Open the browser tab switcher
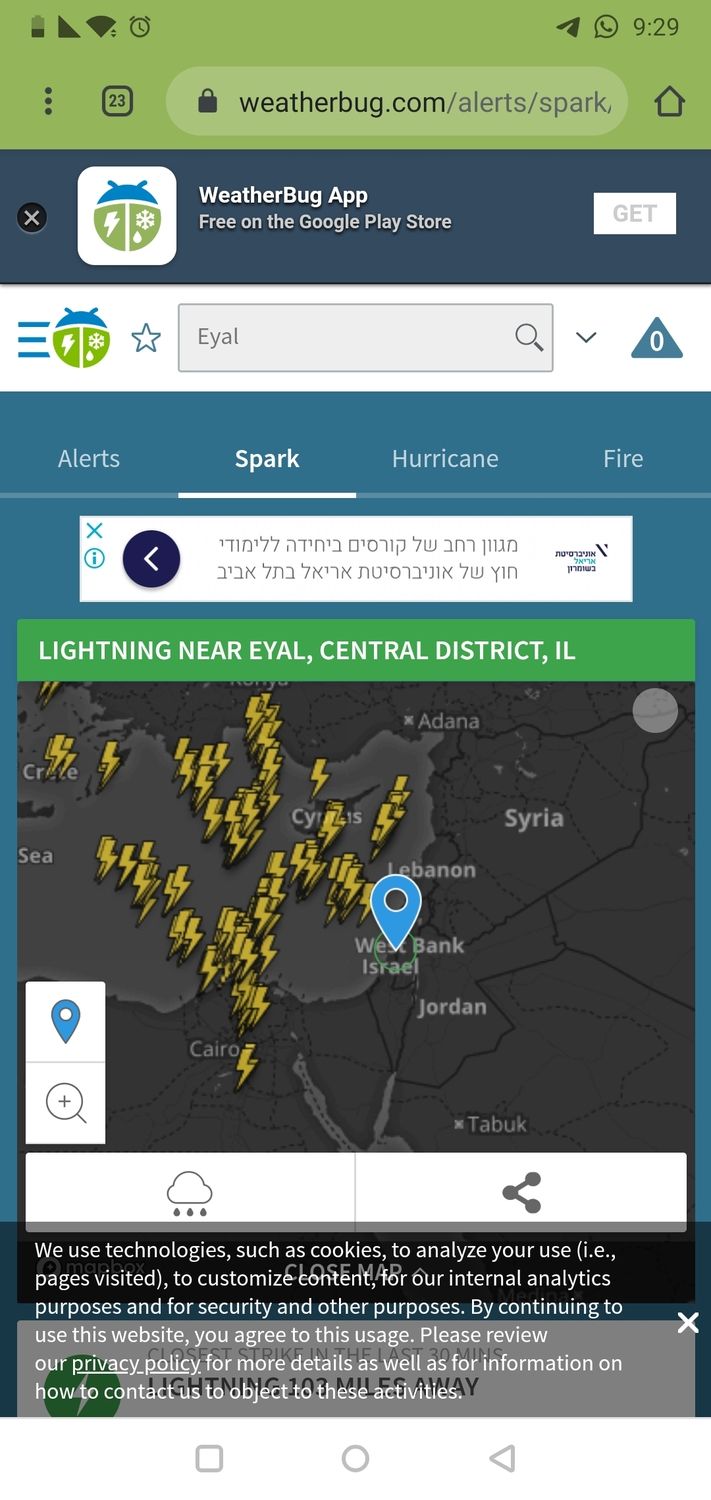 (117, 101)
